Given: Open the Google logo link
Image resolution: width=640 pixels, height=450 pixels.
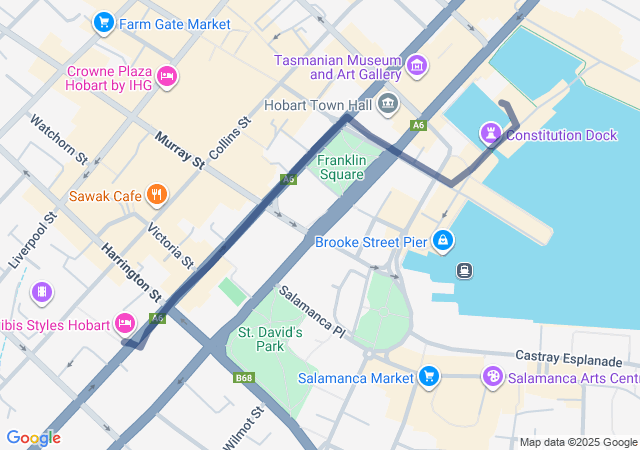Looking at the screenshot, I should (x=33, y=437).
